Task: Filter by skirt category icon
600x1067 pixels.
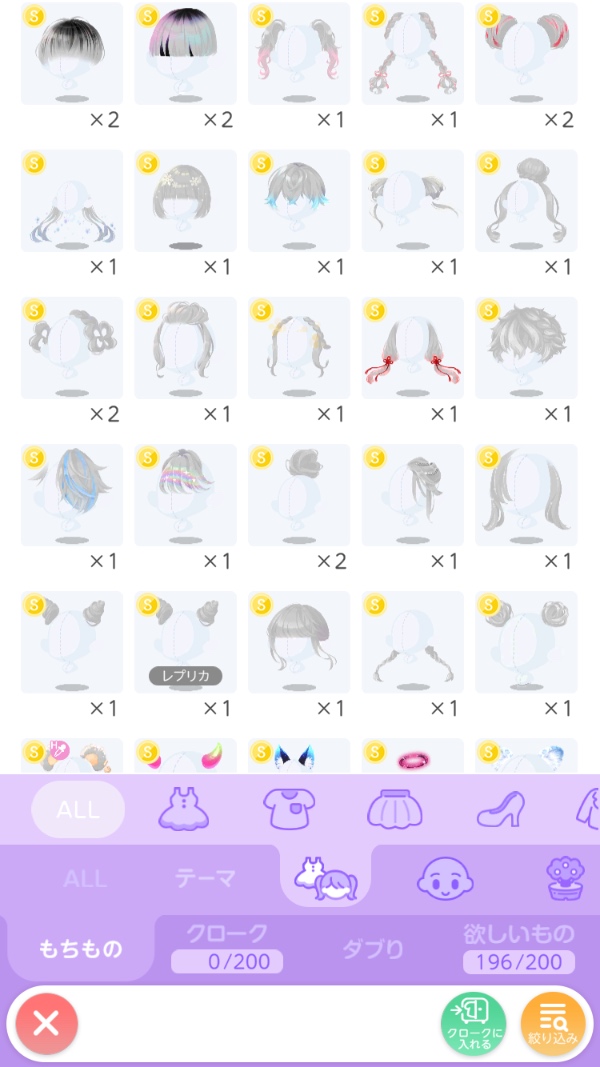Action: [x=395, y=809]
